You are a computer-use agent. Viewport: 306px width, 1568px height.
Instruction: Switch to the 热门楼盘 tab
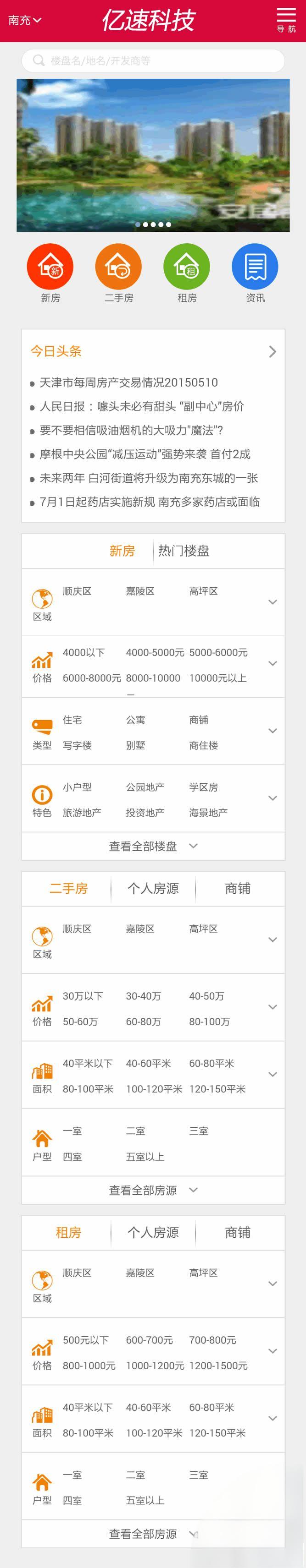coord(184,551)
